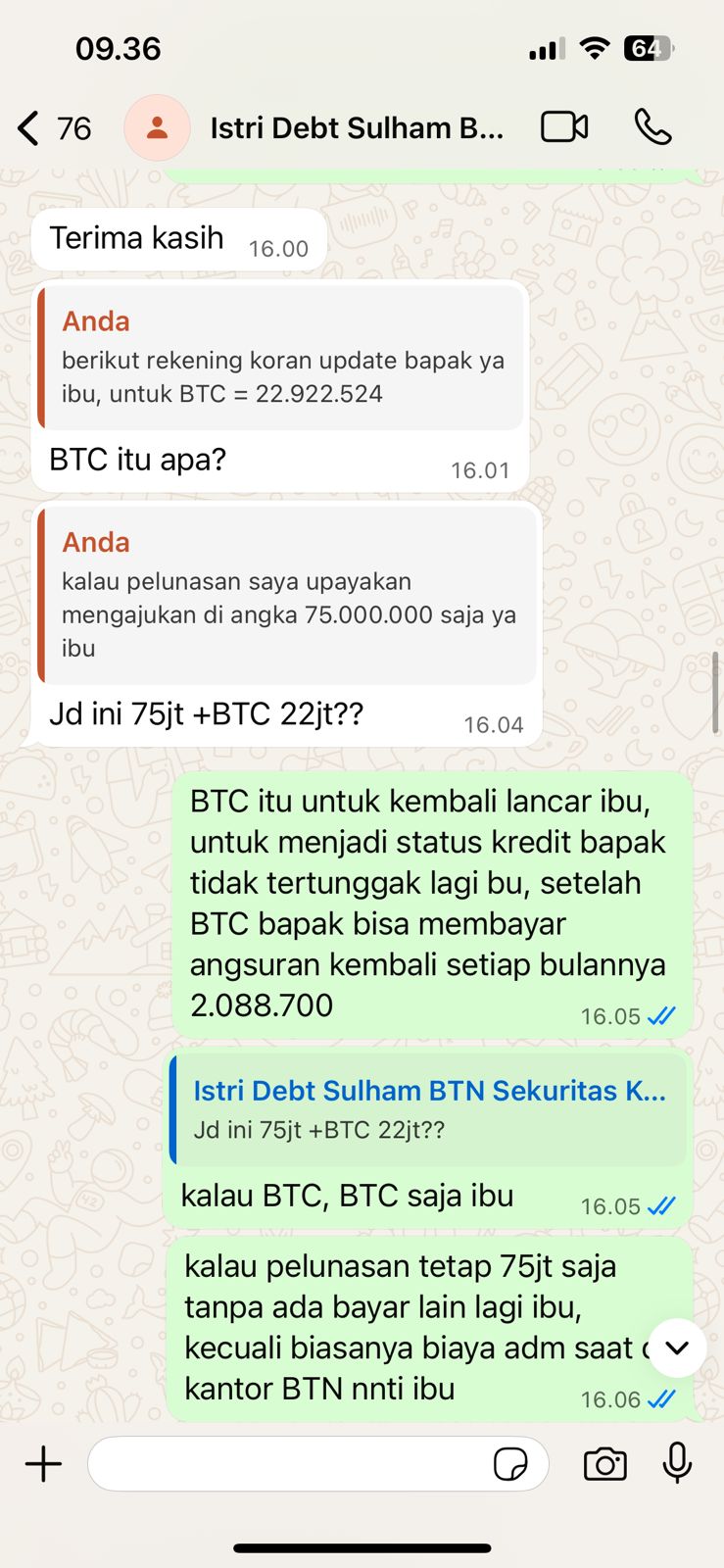The width and height of the screenshot is (724, 1568).
Task: Jump to quoted message about BTC 22.922.524
Action: point(282,359)
